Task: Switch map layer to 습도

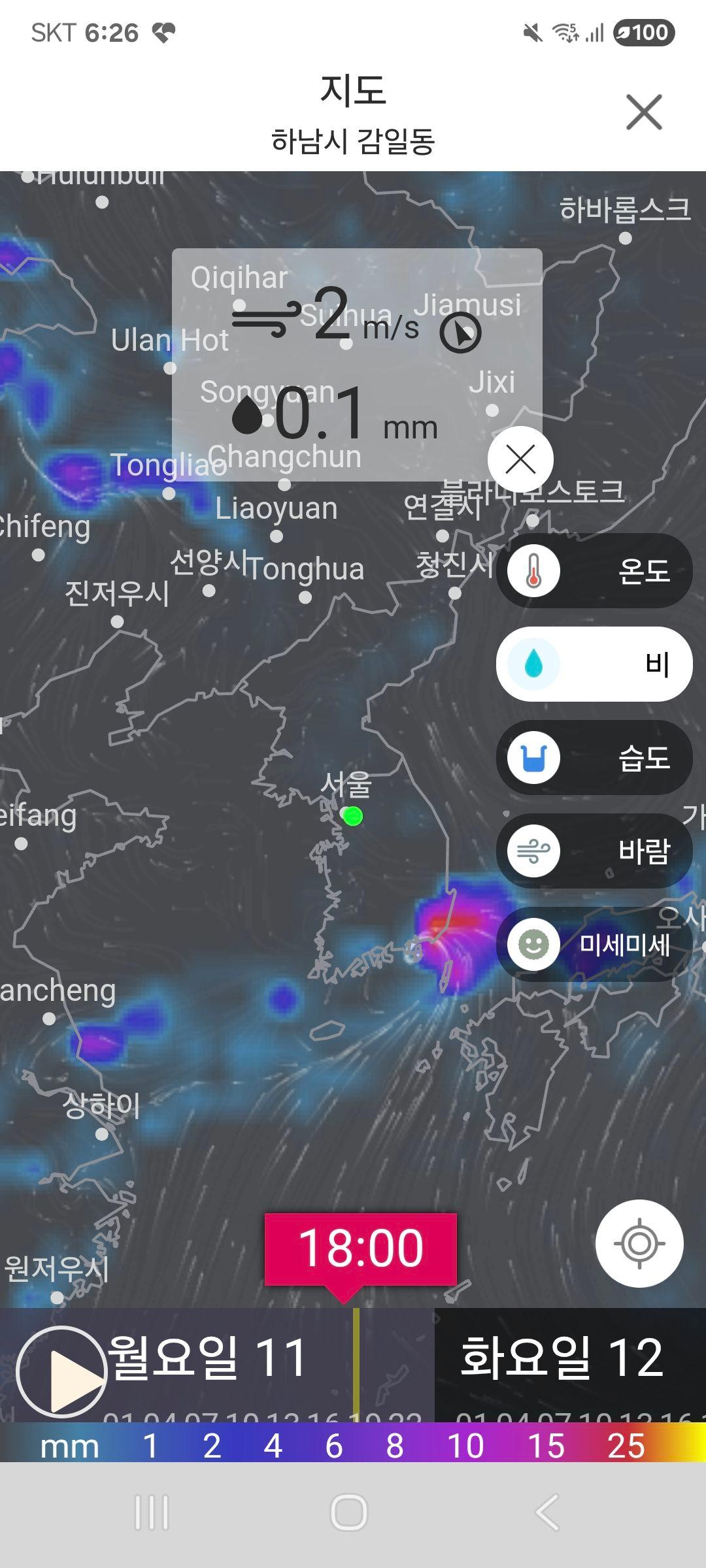Action: click(594, 758)
